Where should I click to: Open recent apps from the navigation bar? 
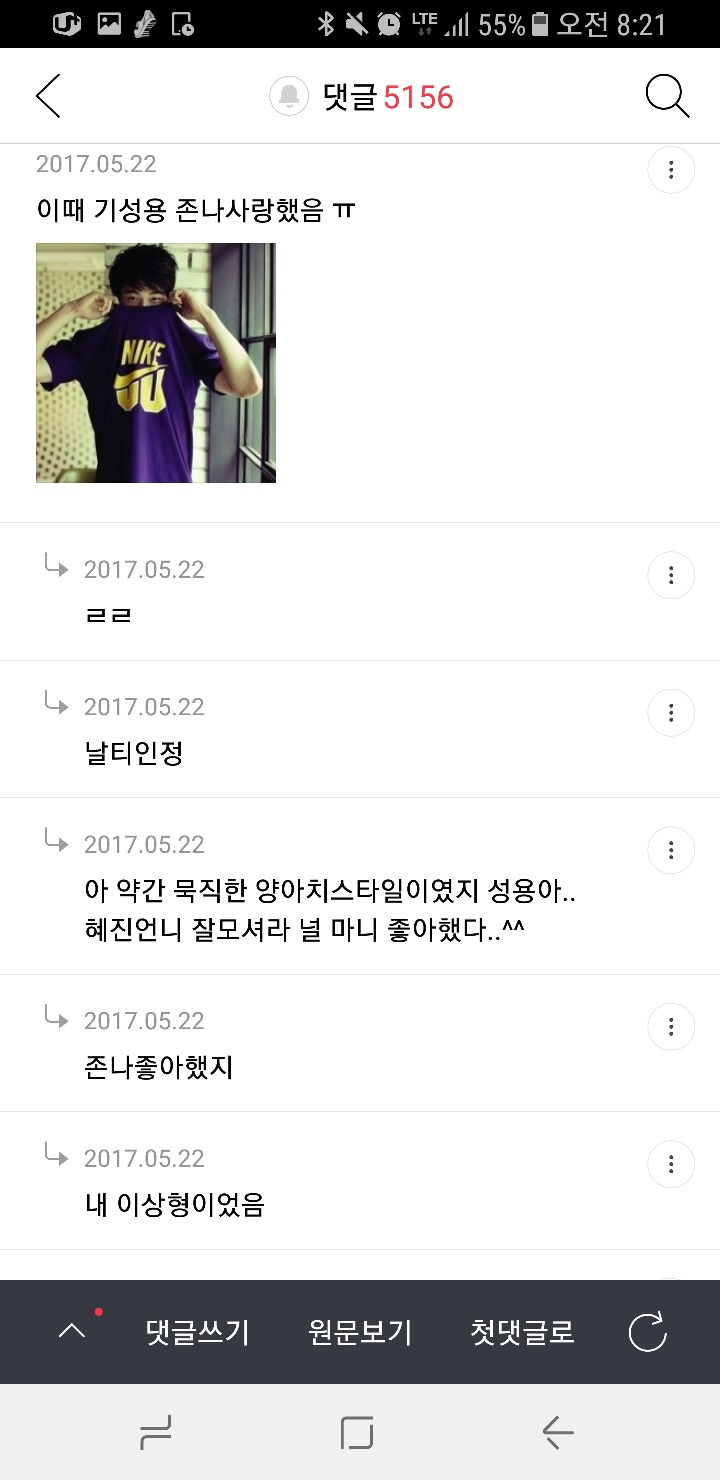coord(155,1433)
